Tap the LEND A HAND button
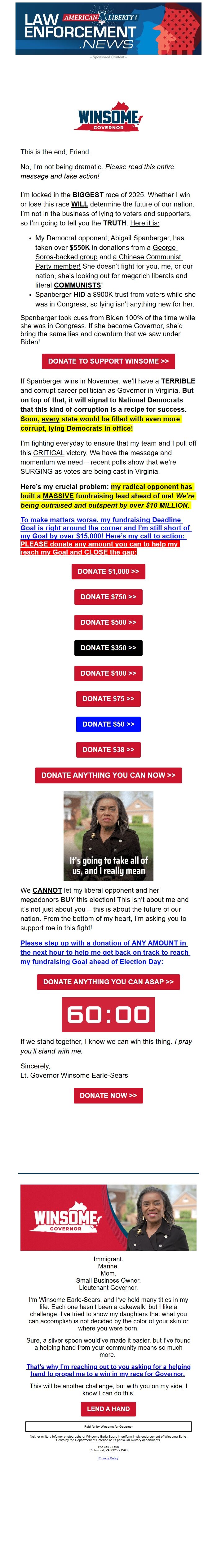 [108, 1408]
